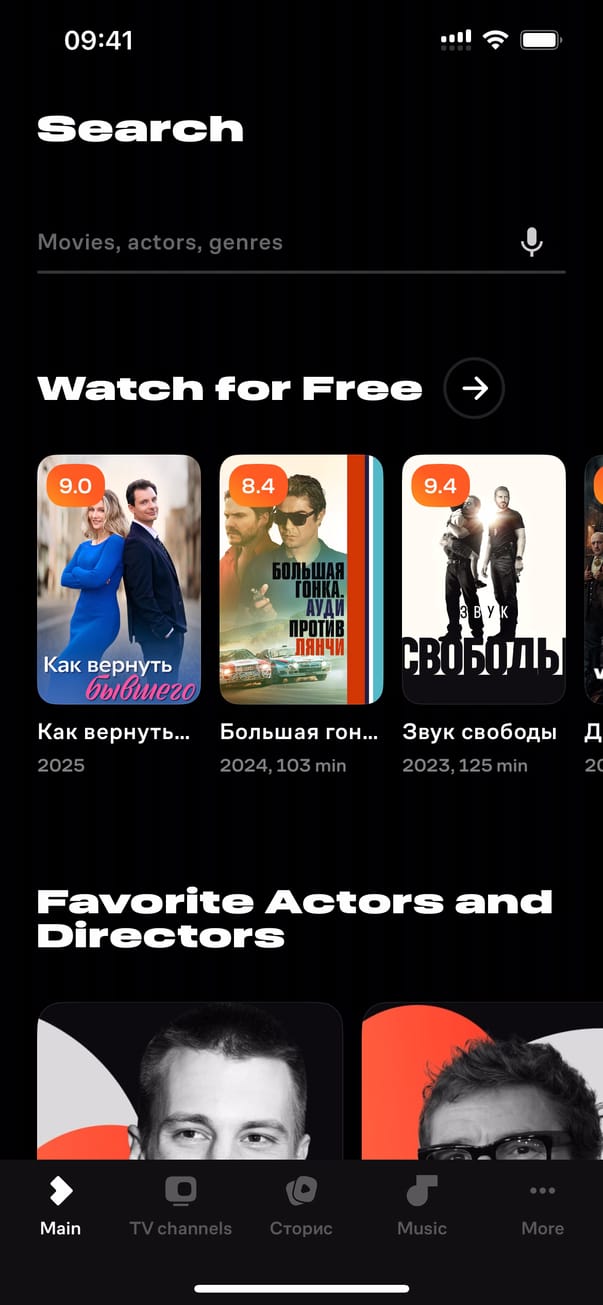Start voice search with the microphone
The width and height of the screenshot is (603, 1305).
pos(532,242)
